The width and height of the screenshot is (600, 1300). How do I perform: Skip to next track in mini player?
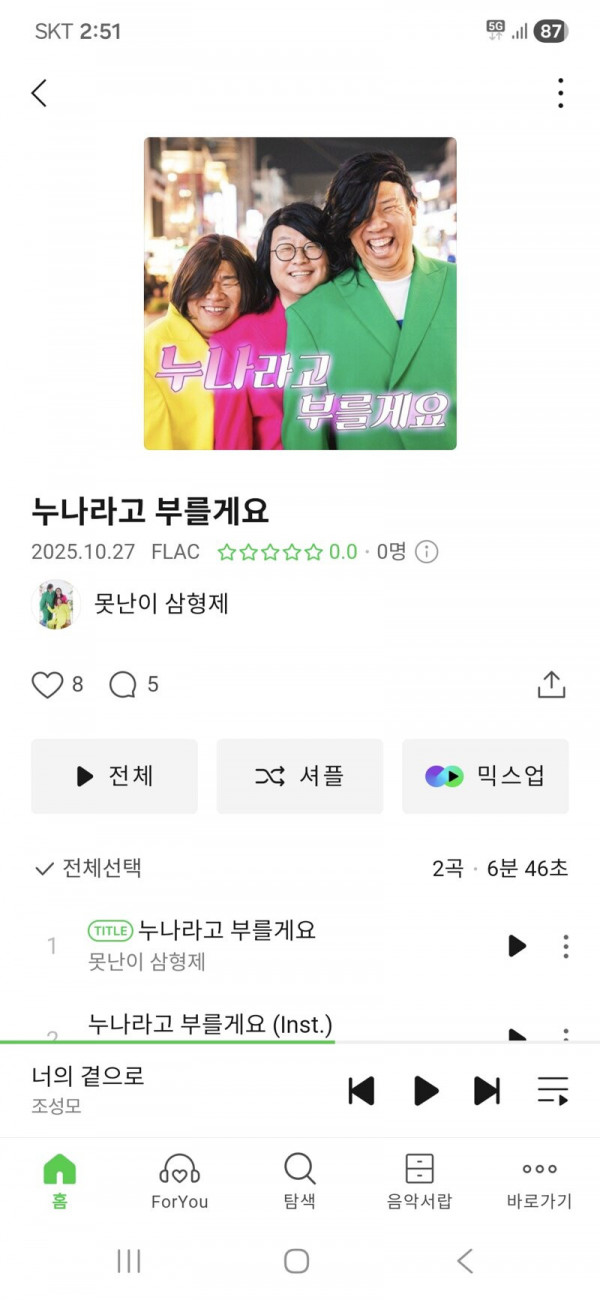click(487, 1090)
